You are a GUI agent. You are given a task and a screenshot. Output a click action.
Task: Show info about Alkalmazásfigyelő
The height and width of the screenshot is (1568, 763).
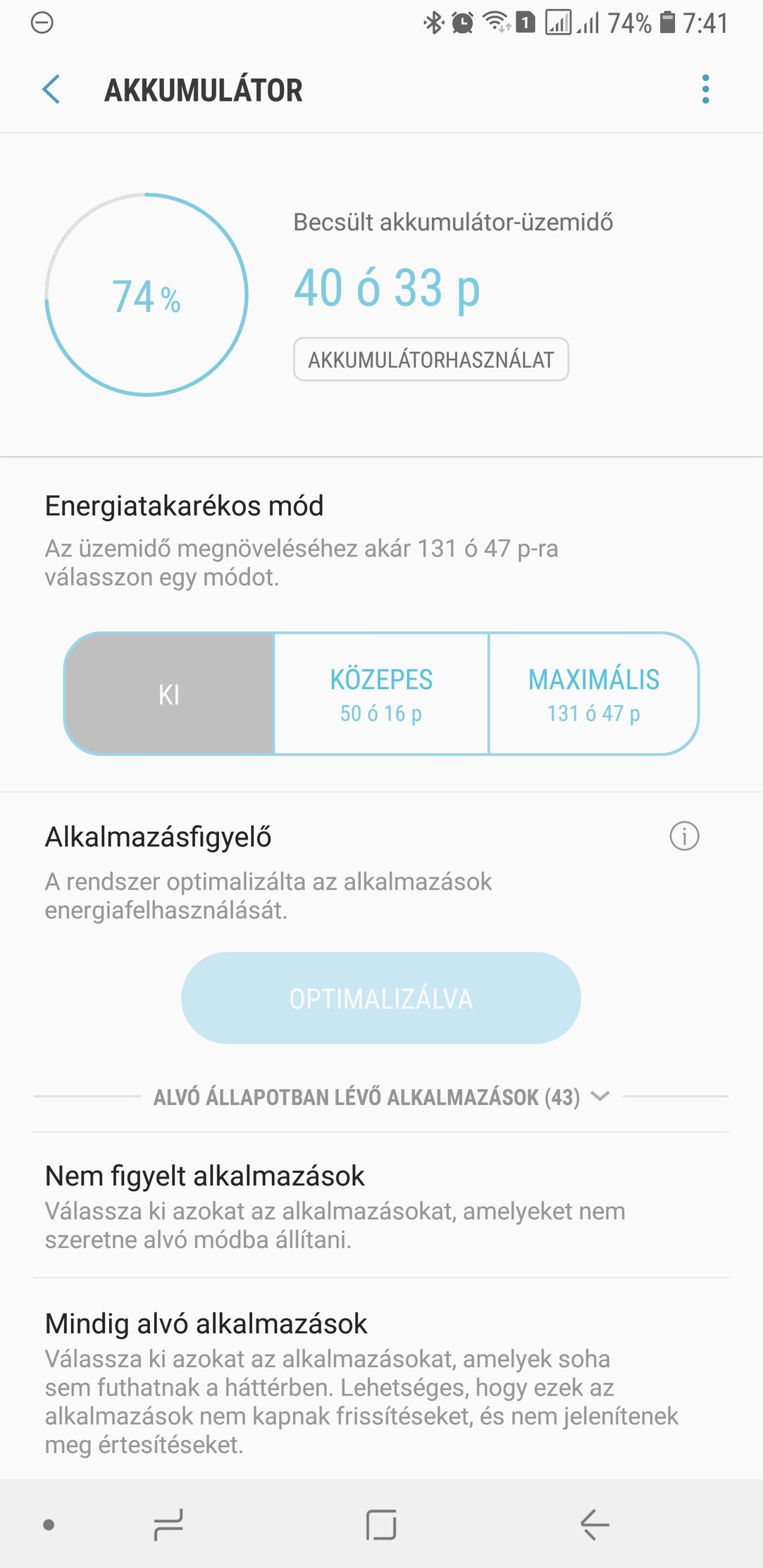(683, 836)
